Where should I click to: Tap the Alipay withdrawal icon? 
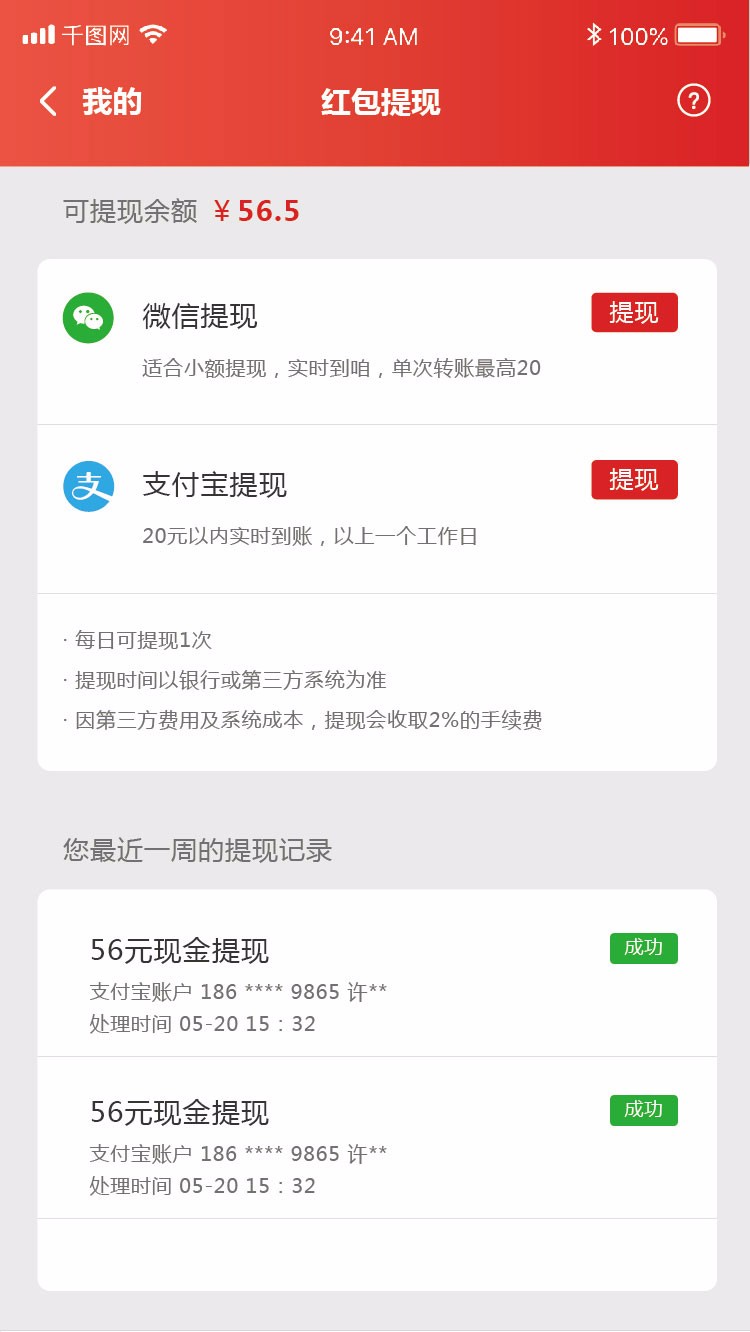coord(88,485)
